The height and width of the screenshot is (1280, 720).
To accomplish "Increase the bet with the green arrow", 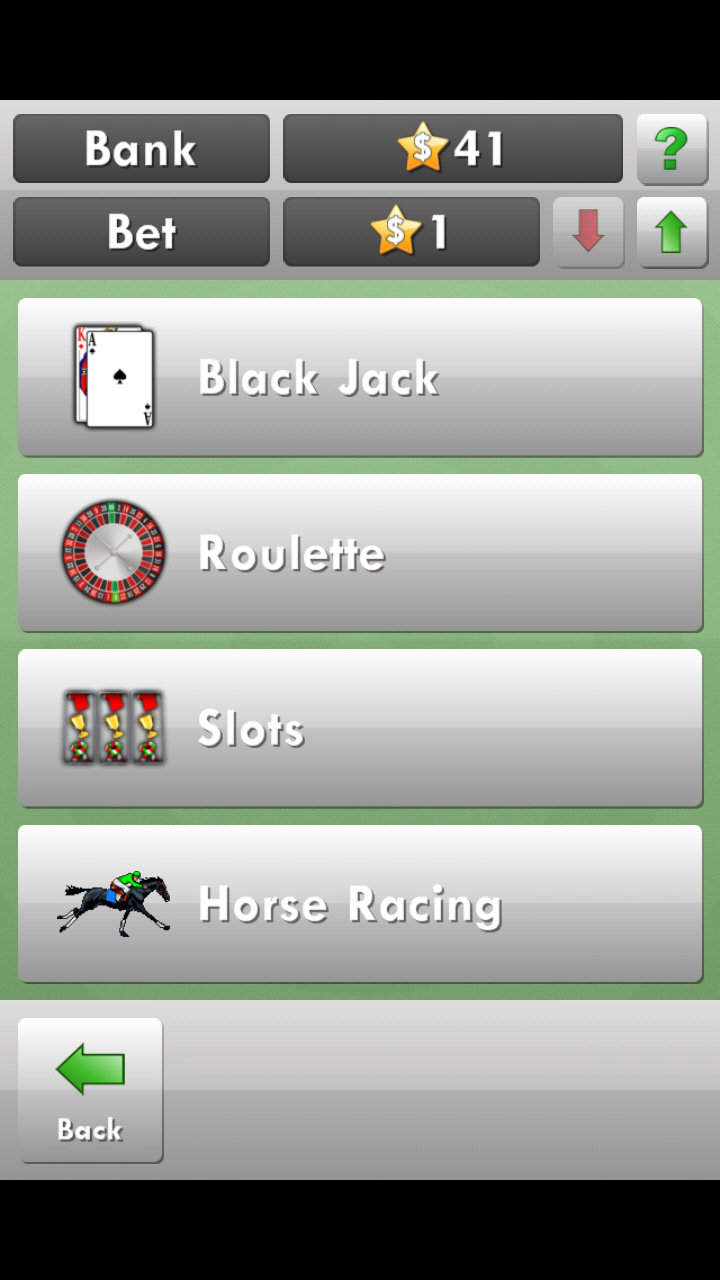I will [671, 232].
